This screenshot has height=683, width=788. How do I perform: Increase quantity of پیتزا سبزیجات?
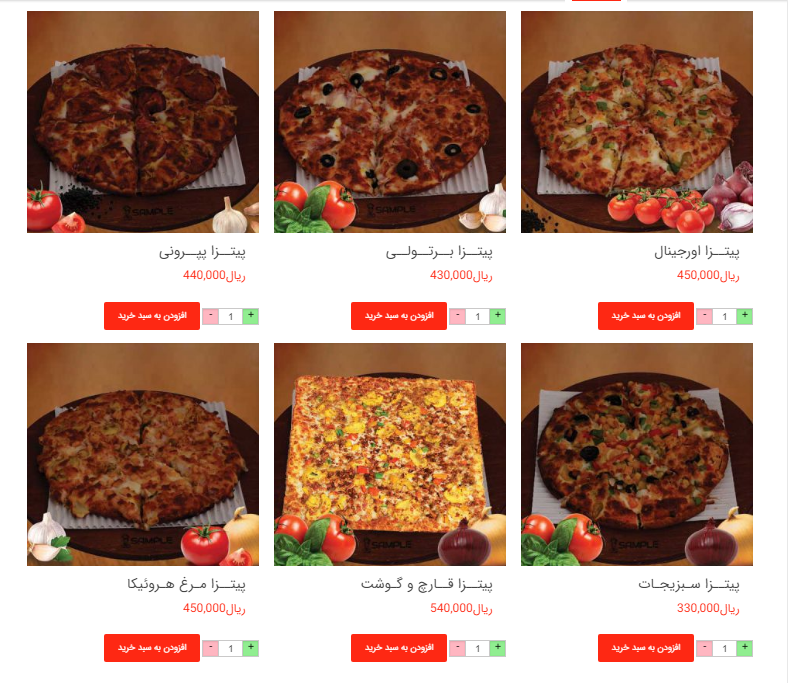click(745, 648)
